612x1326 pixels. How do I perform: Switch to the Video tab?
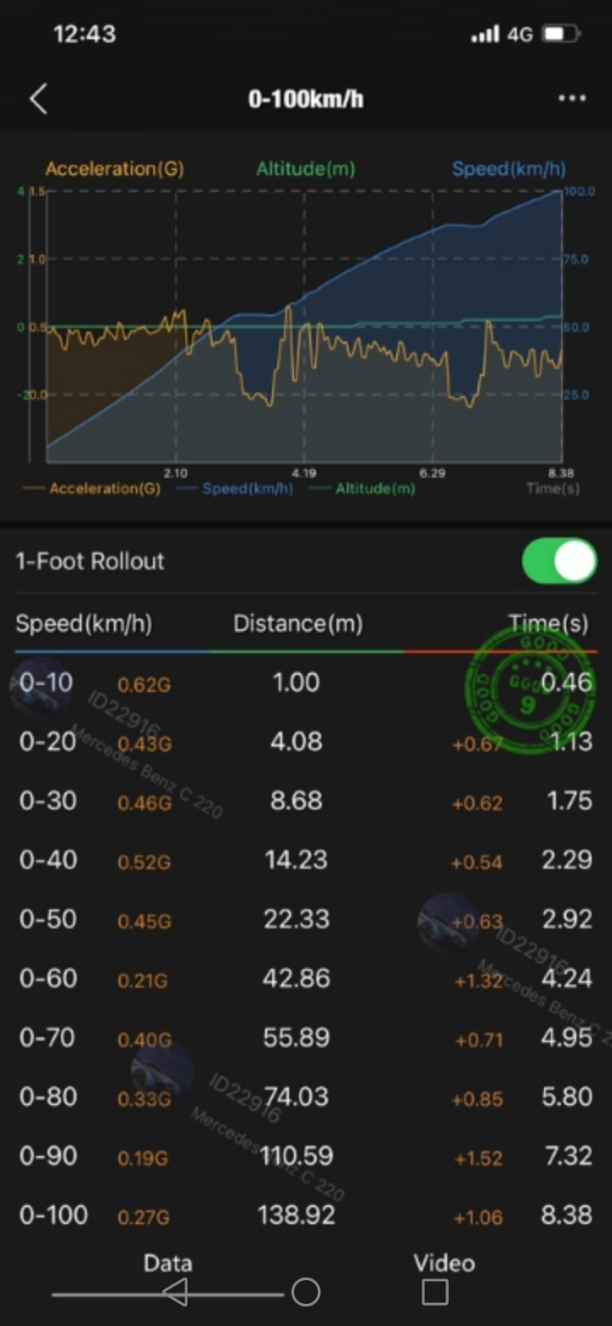click(444, 1263)
